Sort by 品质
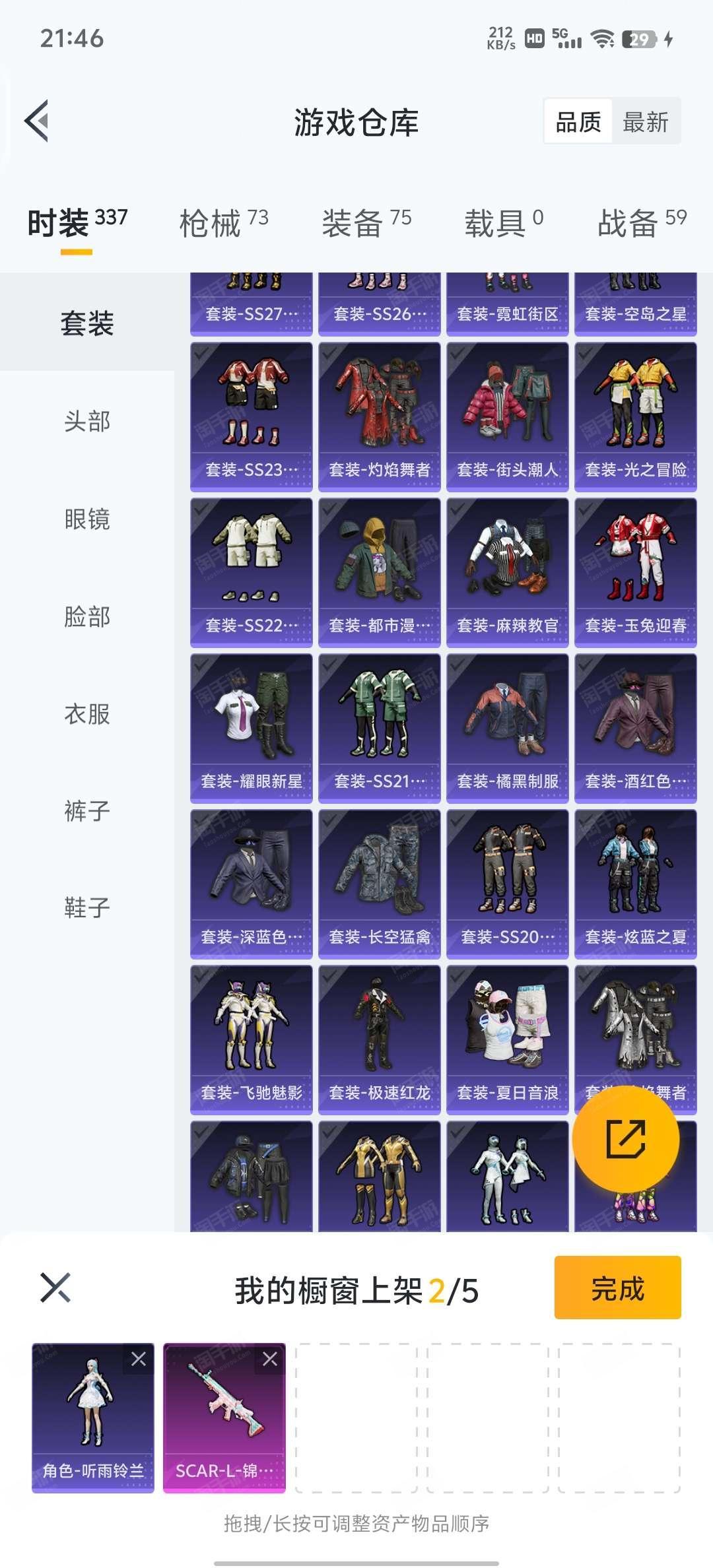 (x=578, y=122)
